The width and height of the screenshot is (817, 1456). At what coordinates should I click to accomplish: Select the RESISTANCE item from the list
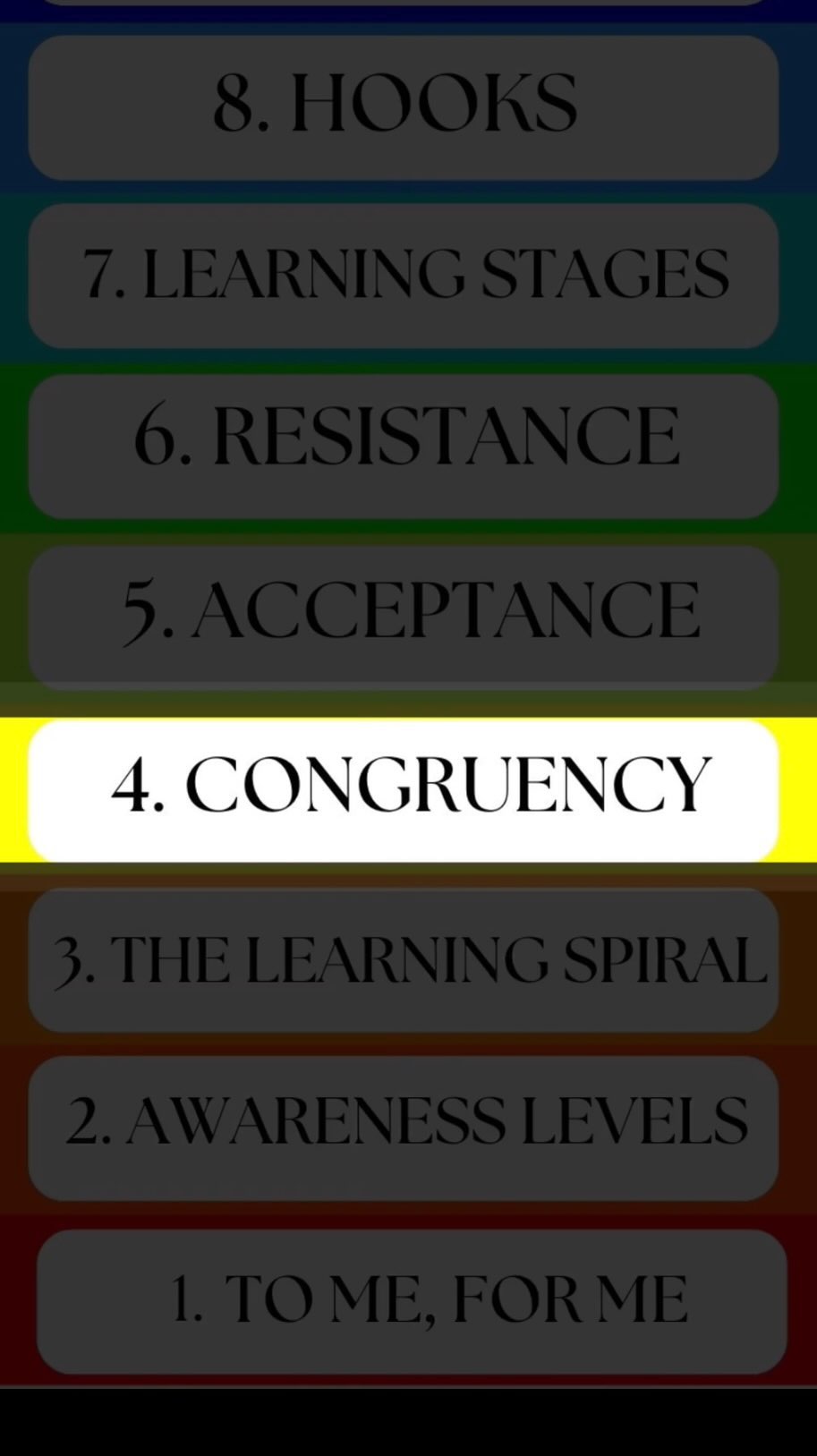pos(403,445)
